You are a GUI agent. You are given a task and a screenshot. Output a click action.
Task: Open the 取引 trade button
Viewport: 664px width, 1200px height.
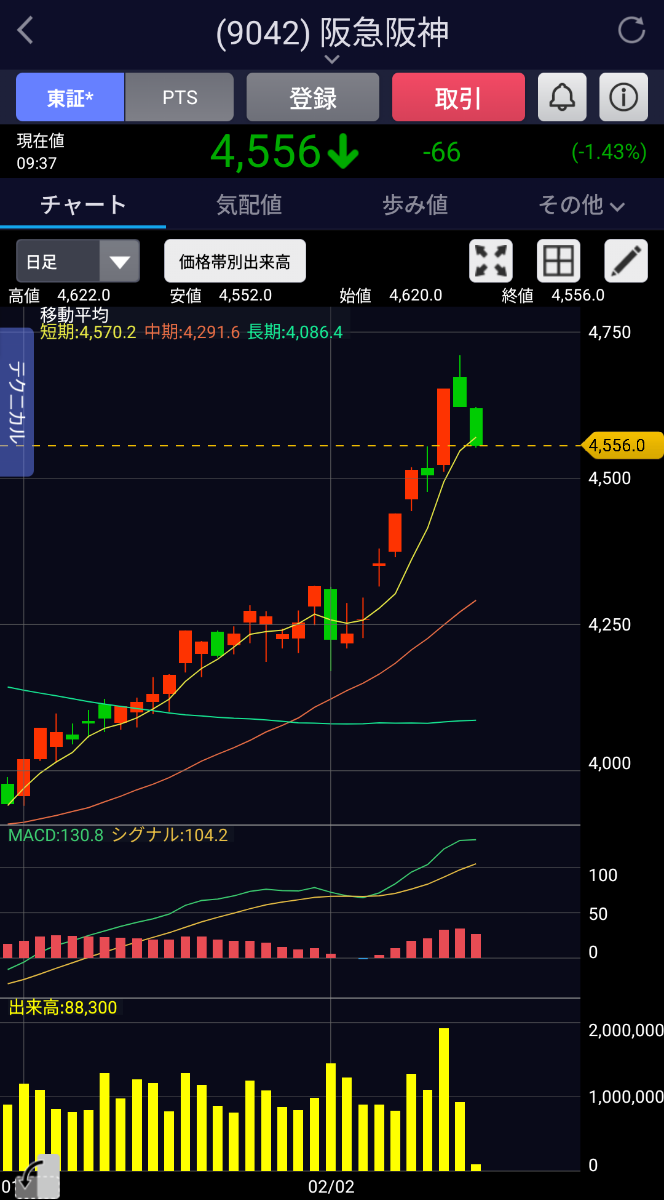458,98
